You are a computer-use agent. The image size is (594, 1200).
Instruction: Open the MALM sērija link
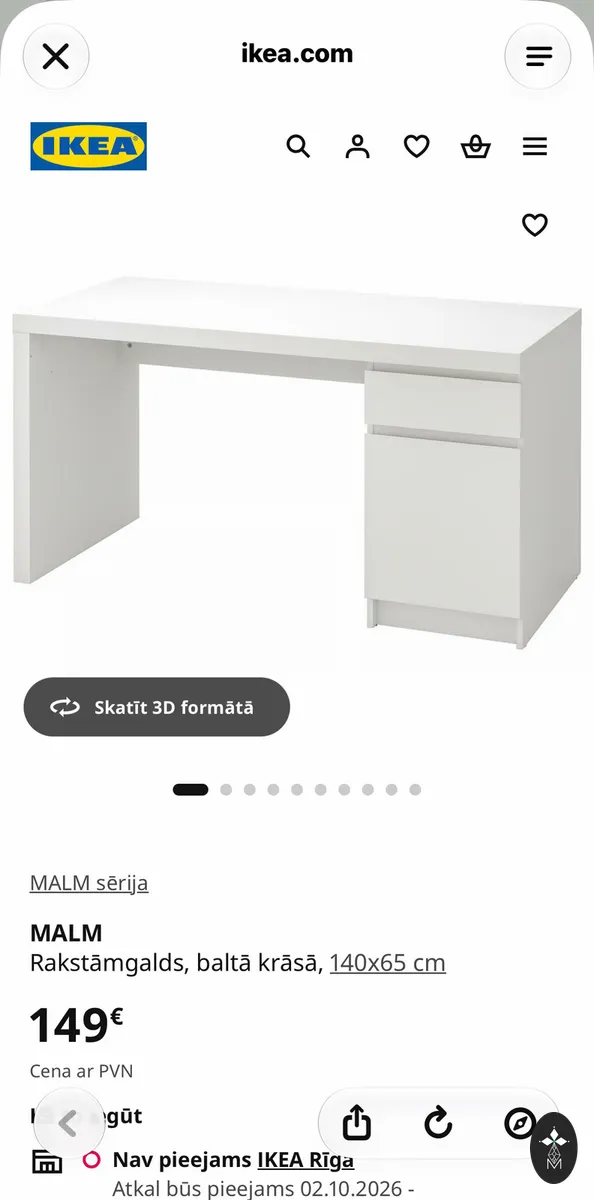(89, 883)
